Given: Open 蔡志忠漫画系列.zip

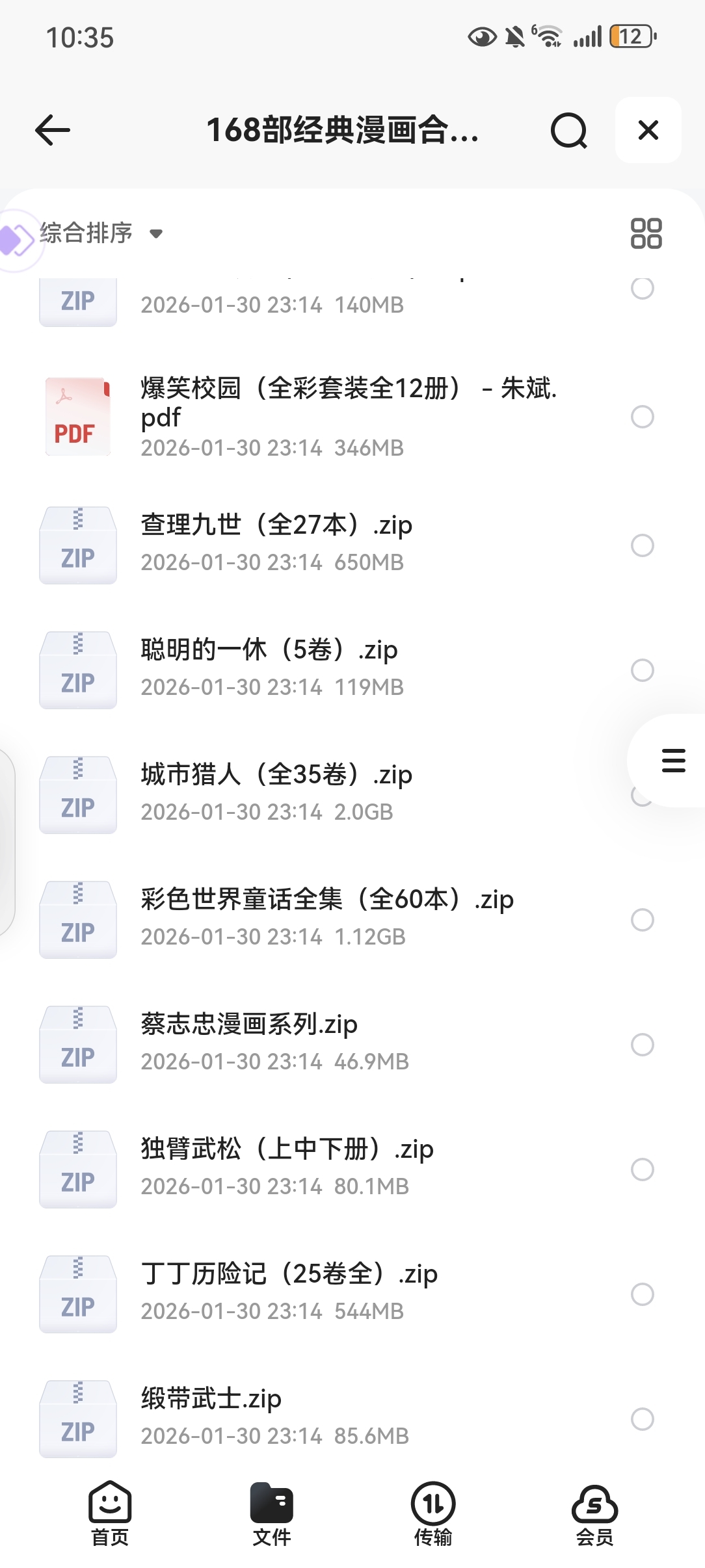Looking at the screenshot, I should [249, 1025].
